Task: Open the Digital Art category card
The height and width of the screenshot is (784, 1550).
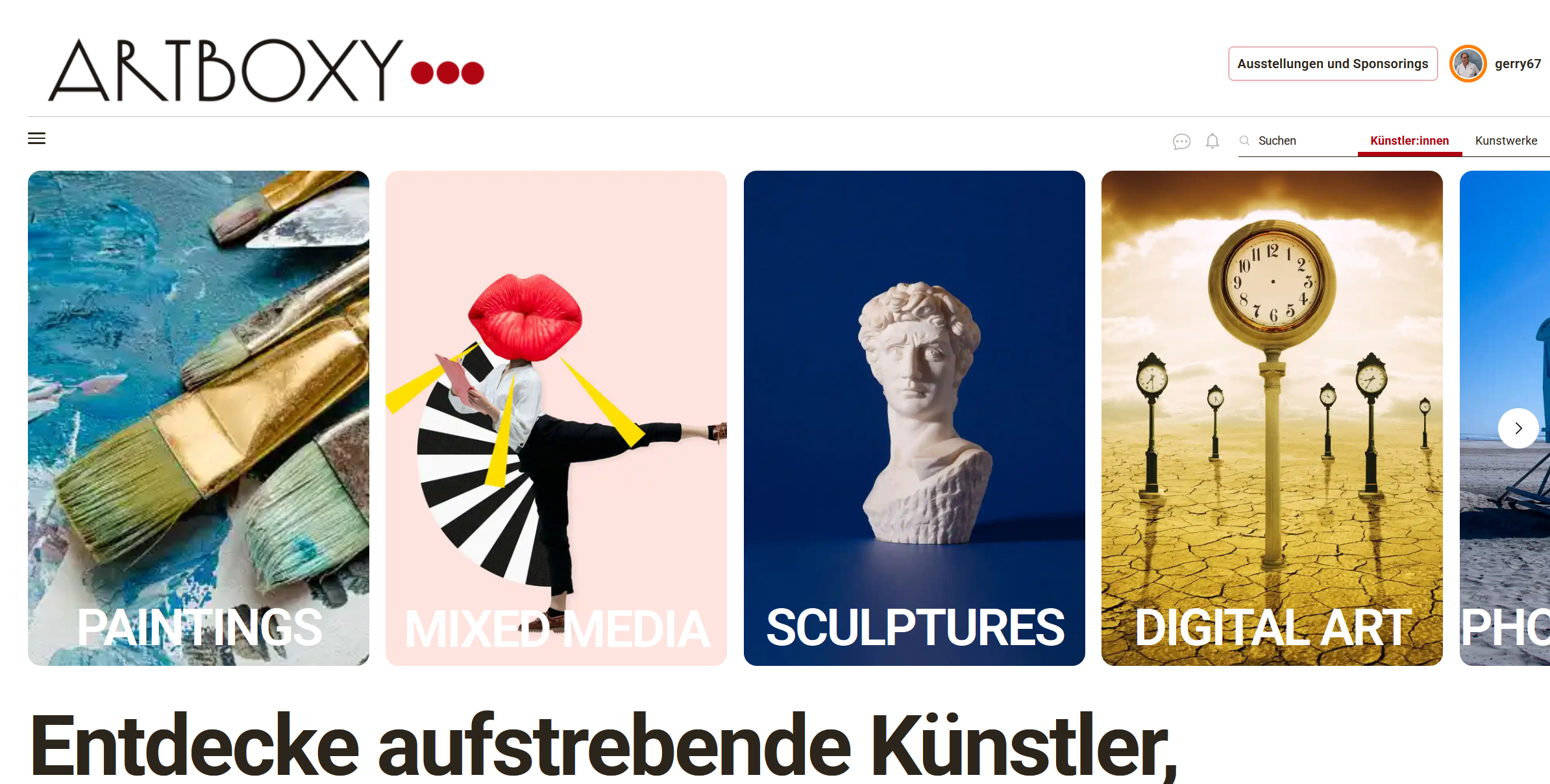Action: 1272,418
